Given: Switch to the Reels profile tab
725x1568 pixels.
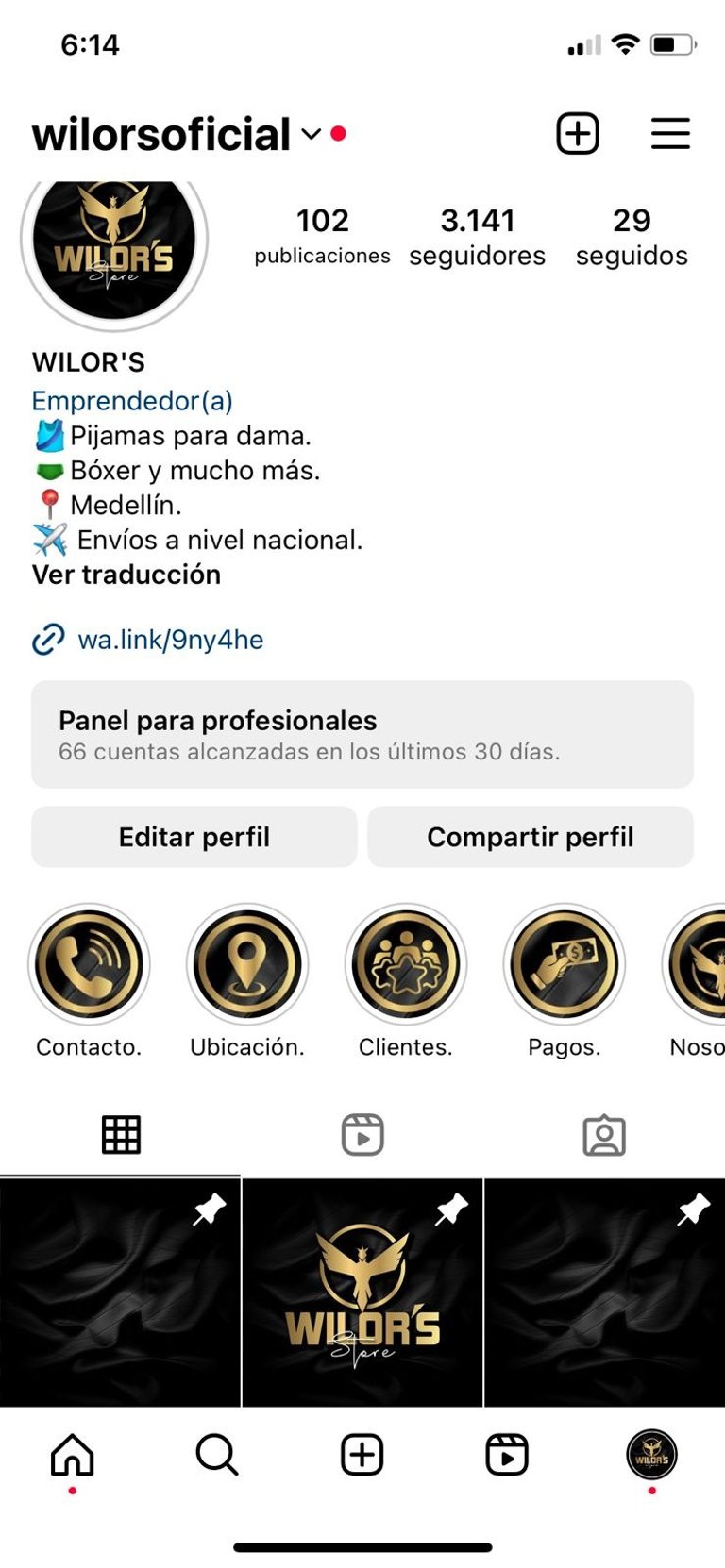Looking at the screenshot, I should [362, 1135].
